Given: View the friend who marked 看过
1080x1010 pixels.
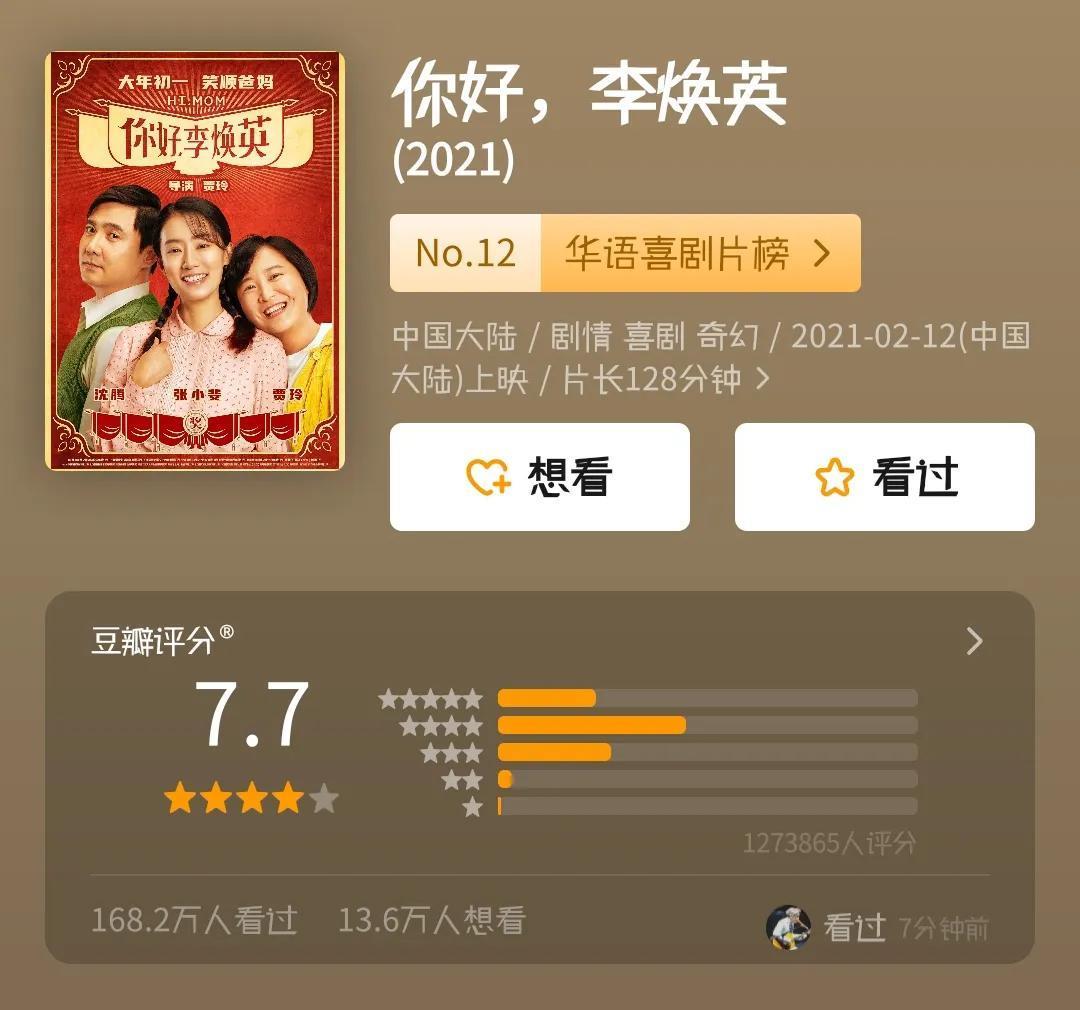Looking at the screenshot, I should (789, 928).
